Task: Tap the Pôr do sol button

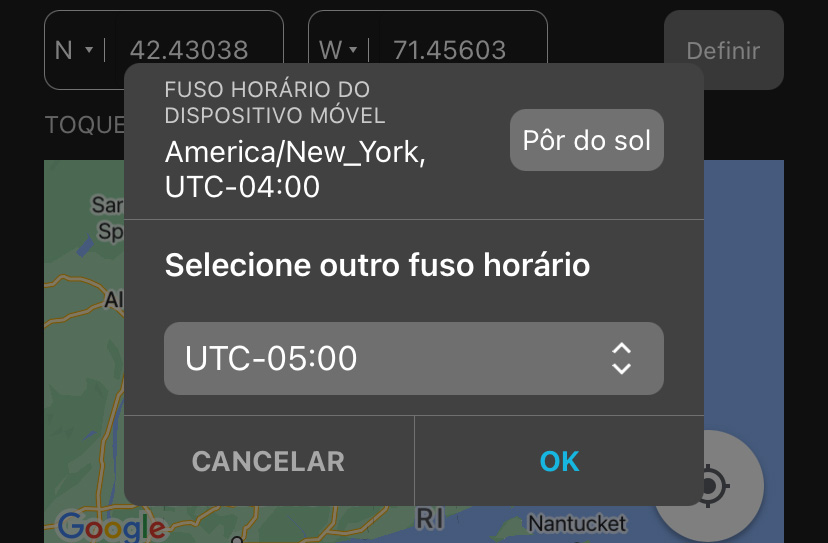Action: [586, 140]
